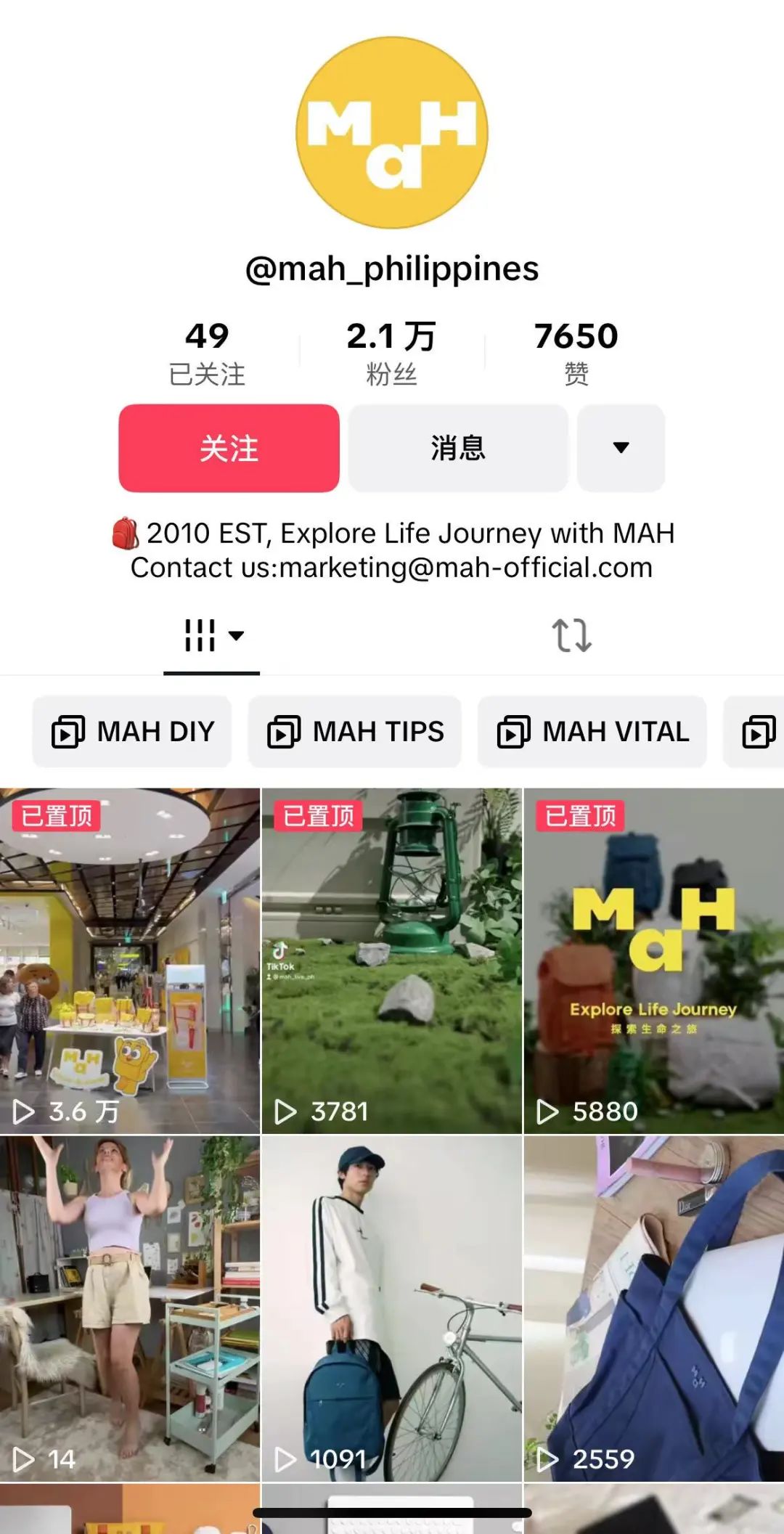View the MAH profile picture
The width and height of the screenshot is (784, 1534).
click(x=392, y=133)
